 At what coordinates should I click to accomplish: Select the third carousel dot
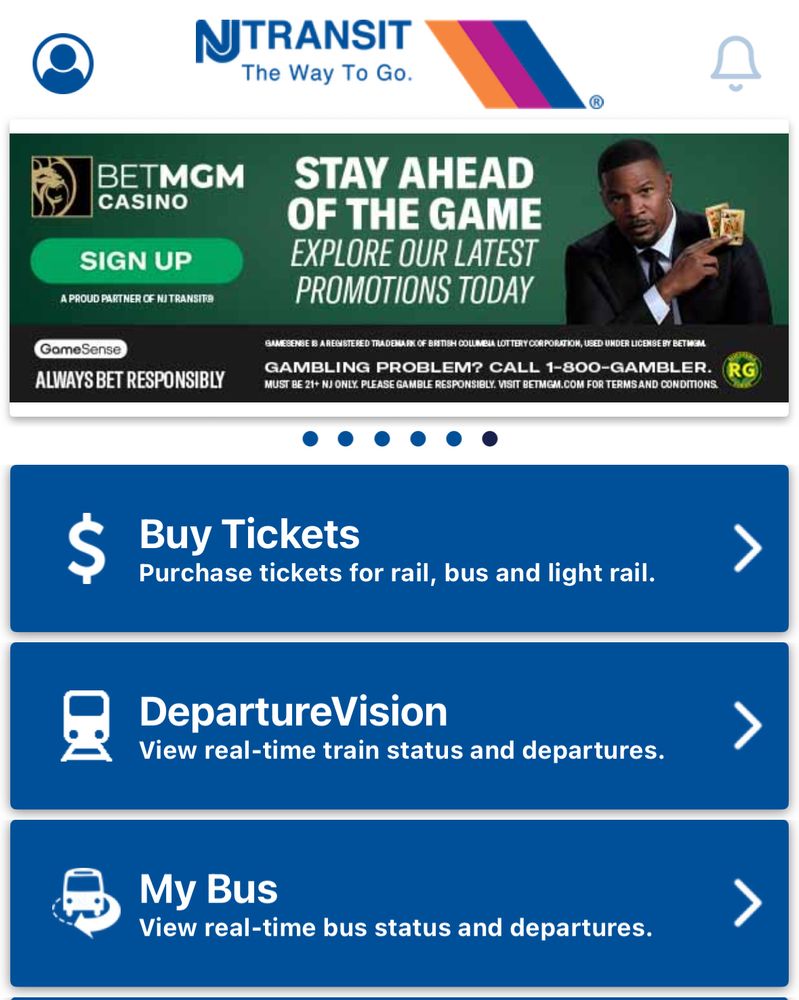(x=382, y=437)
